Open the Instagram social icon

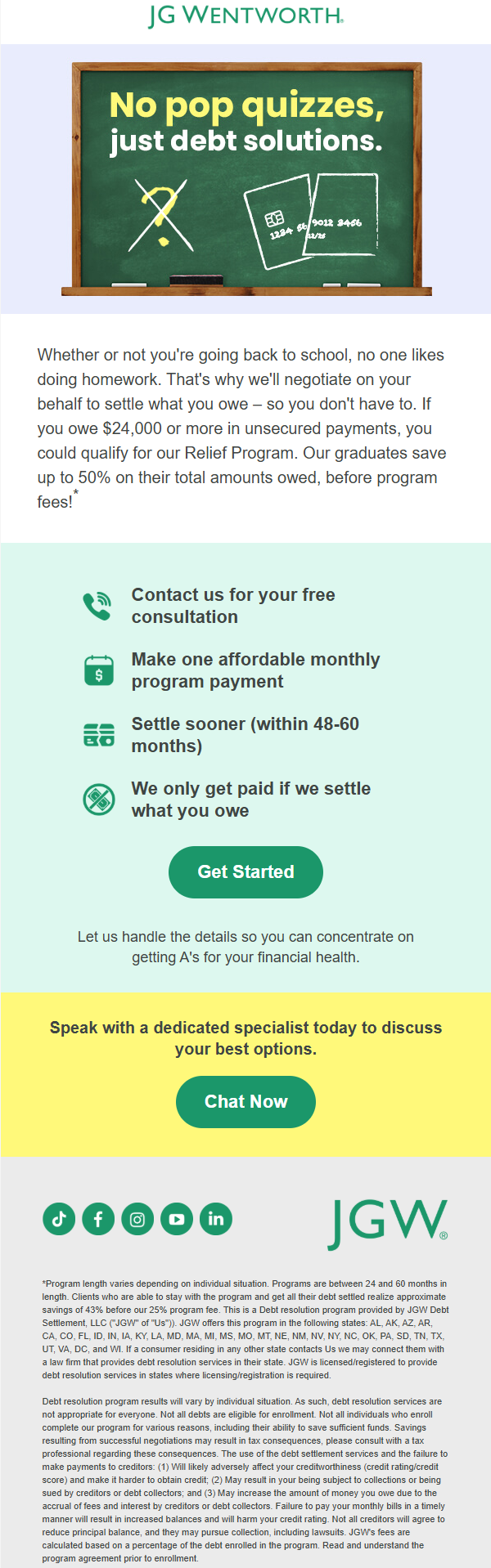(137, 1219)
